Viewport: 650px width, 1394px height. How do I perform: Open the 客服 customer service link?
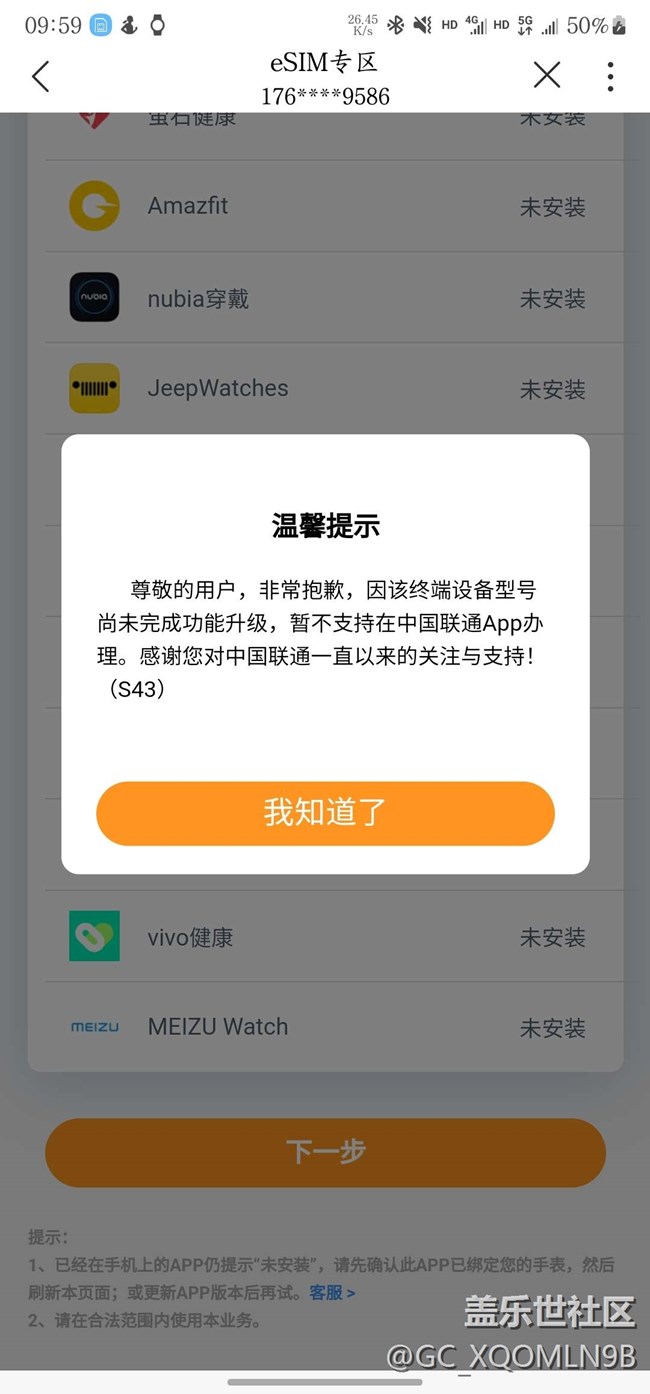332,1292
